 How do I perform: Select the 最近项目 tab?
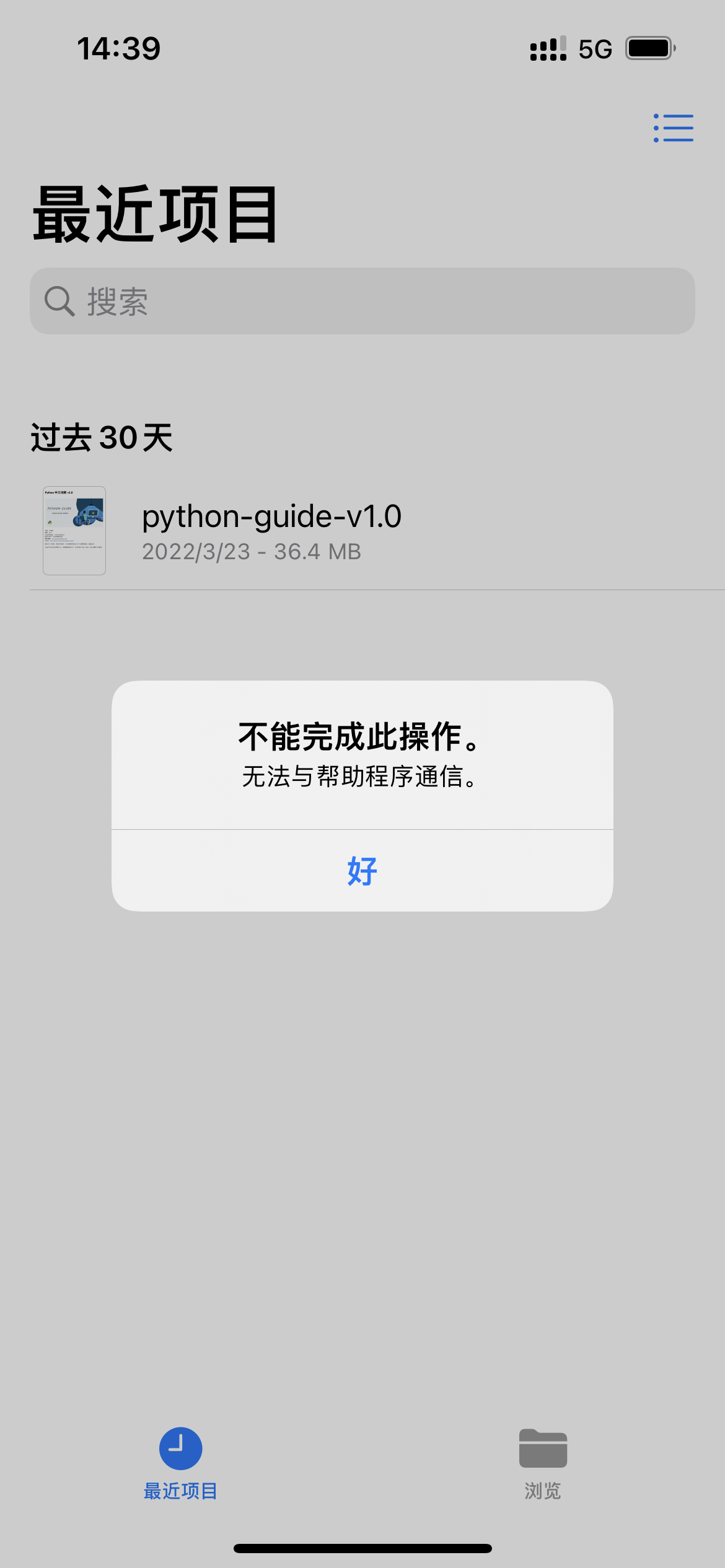tap(180, 1463)
